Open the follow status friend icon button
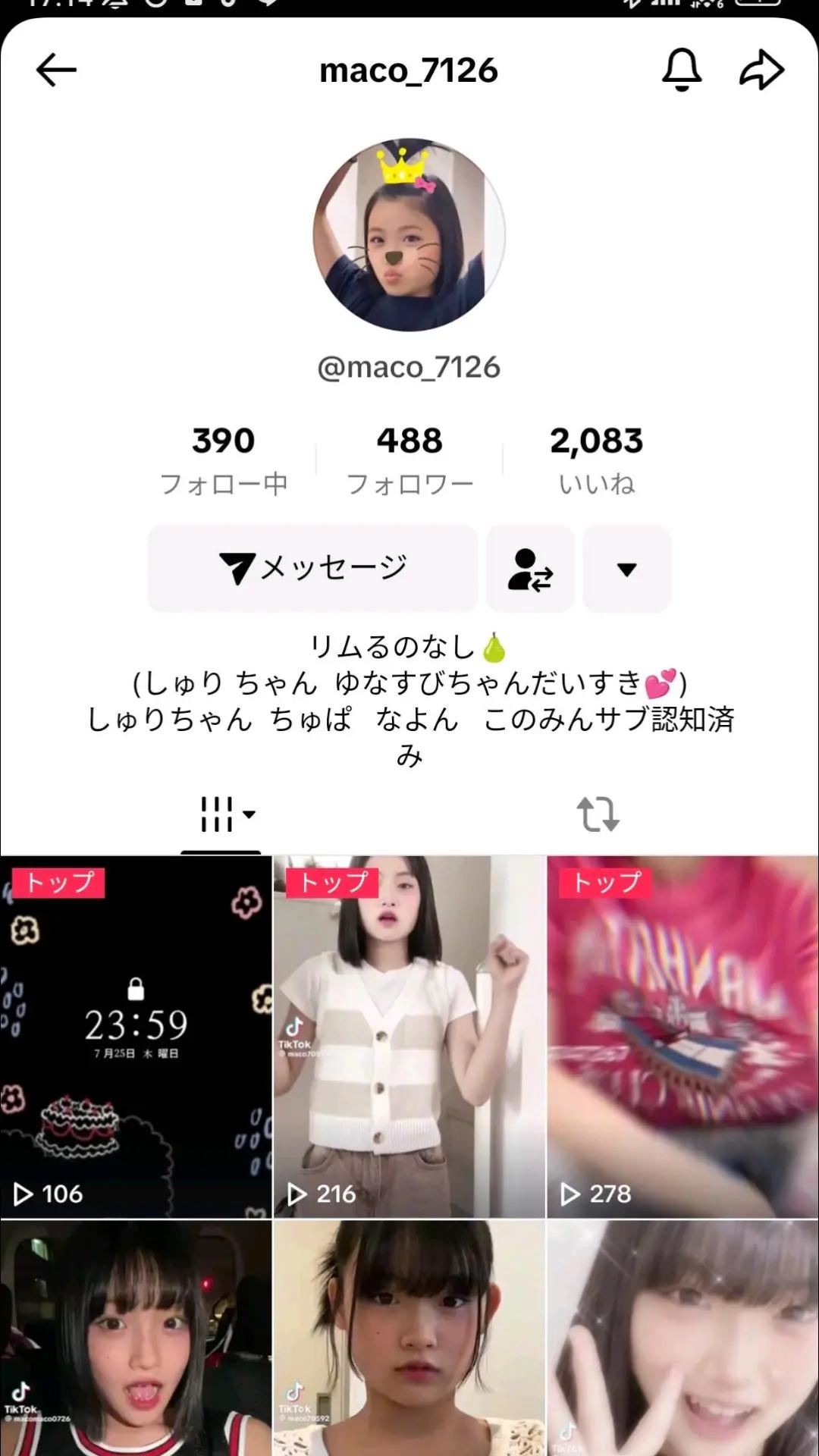Viewport: 819px width, 1456px height. 530,568
